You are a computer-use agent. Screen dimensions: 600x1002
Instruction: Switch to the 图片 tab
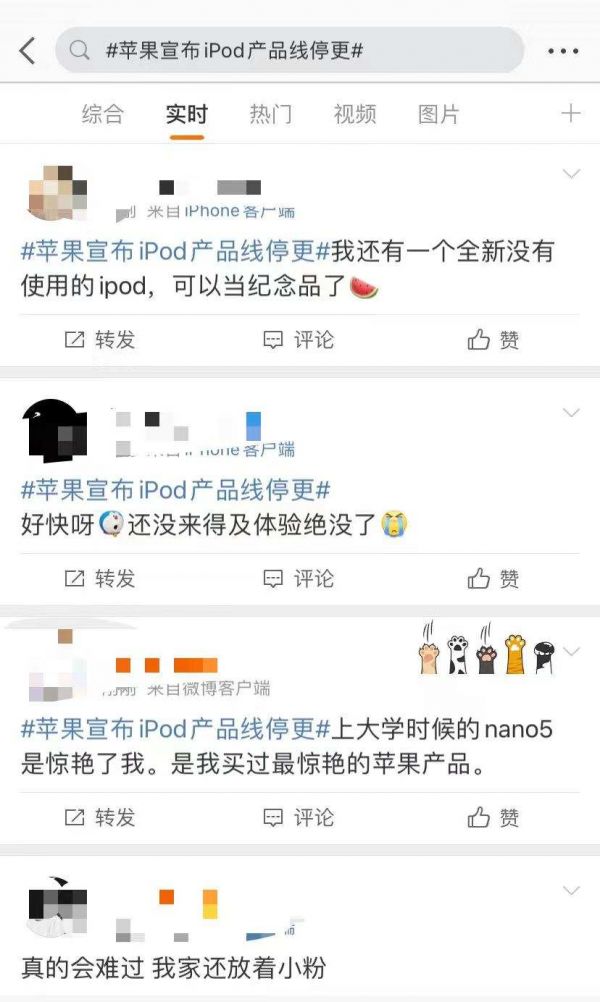pyautogui.click(x=438, y=114)
